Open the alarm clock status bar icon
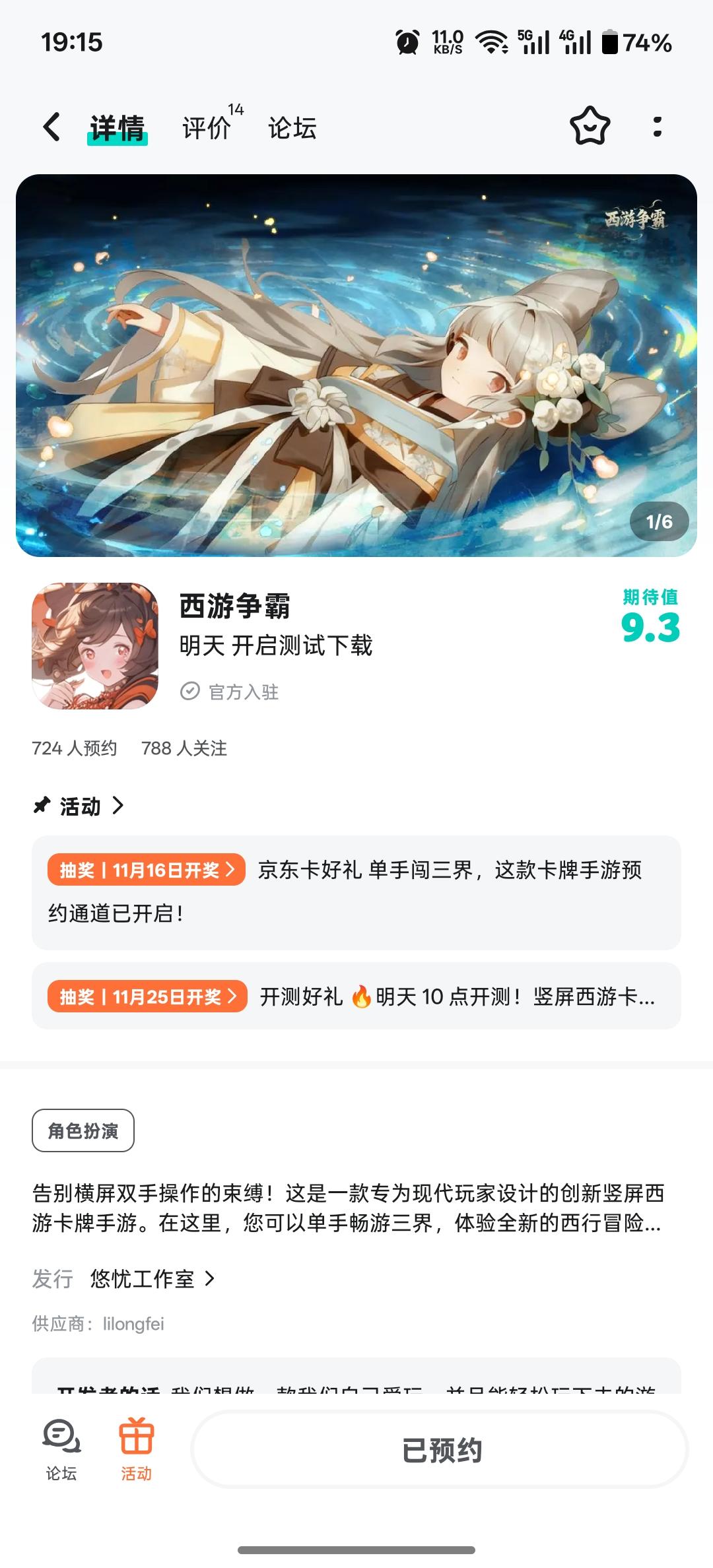The image size is (713, 1568). click(x=407, y=41)
